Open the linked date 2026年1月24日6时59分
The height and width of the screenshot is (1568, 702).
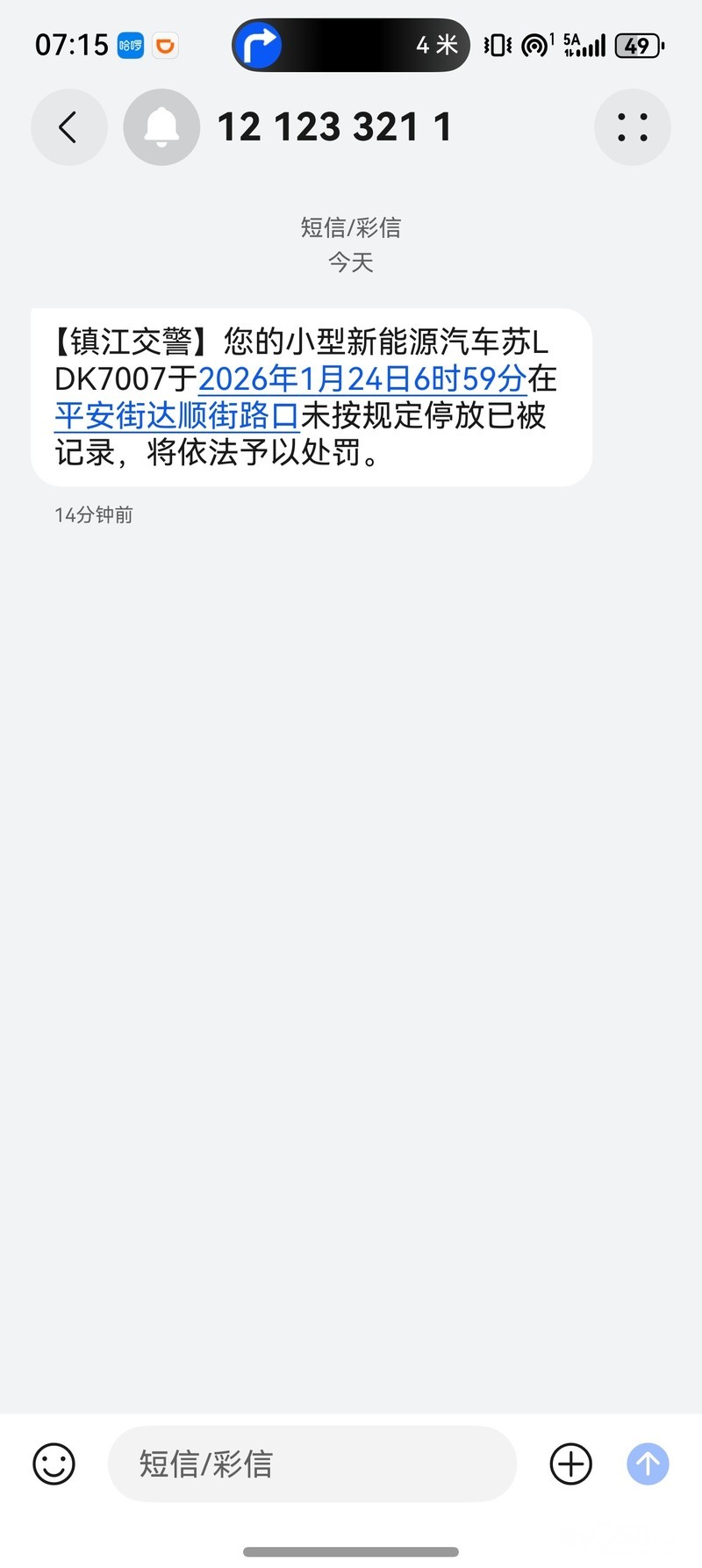point(362,379)
